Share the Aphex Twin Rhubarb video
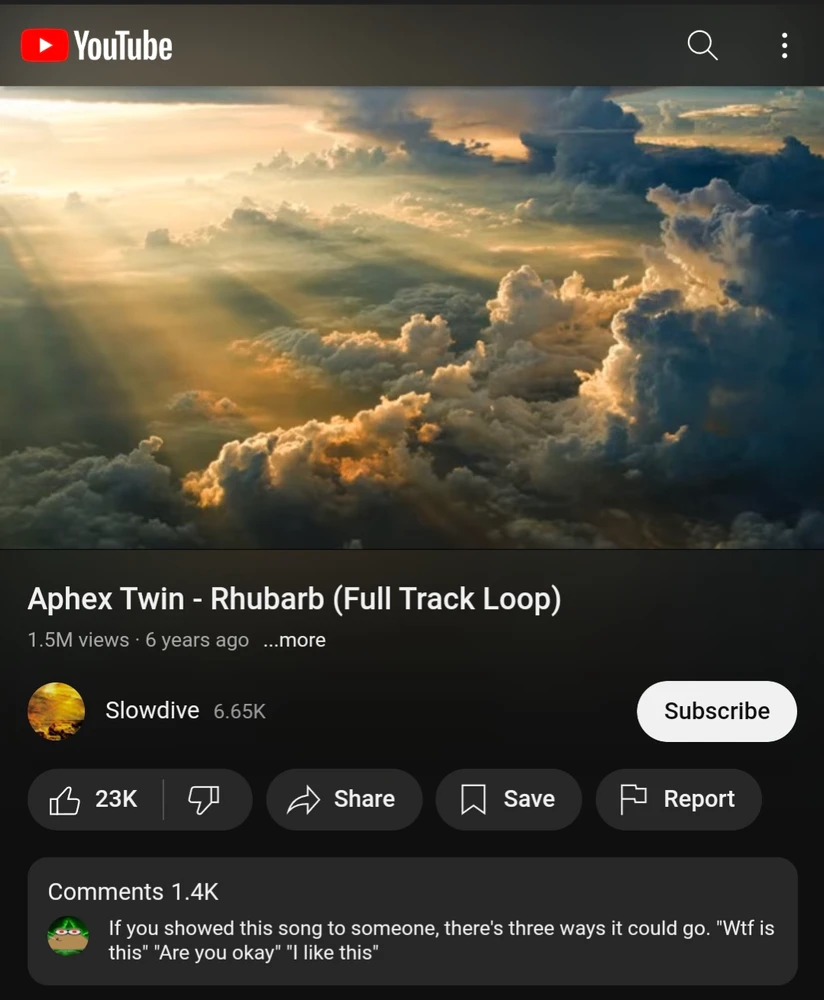This screenshot has width=824, height=1000. pos(343,799)
